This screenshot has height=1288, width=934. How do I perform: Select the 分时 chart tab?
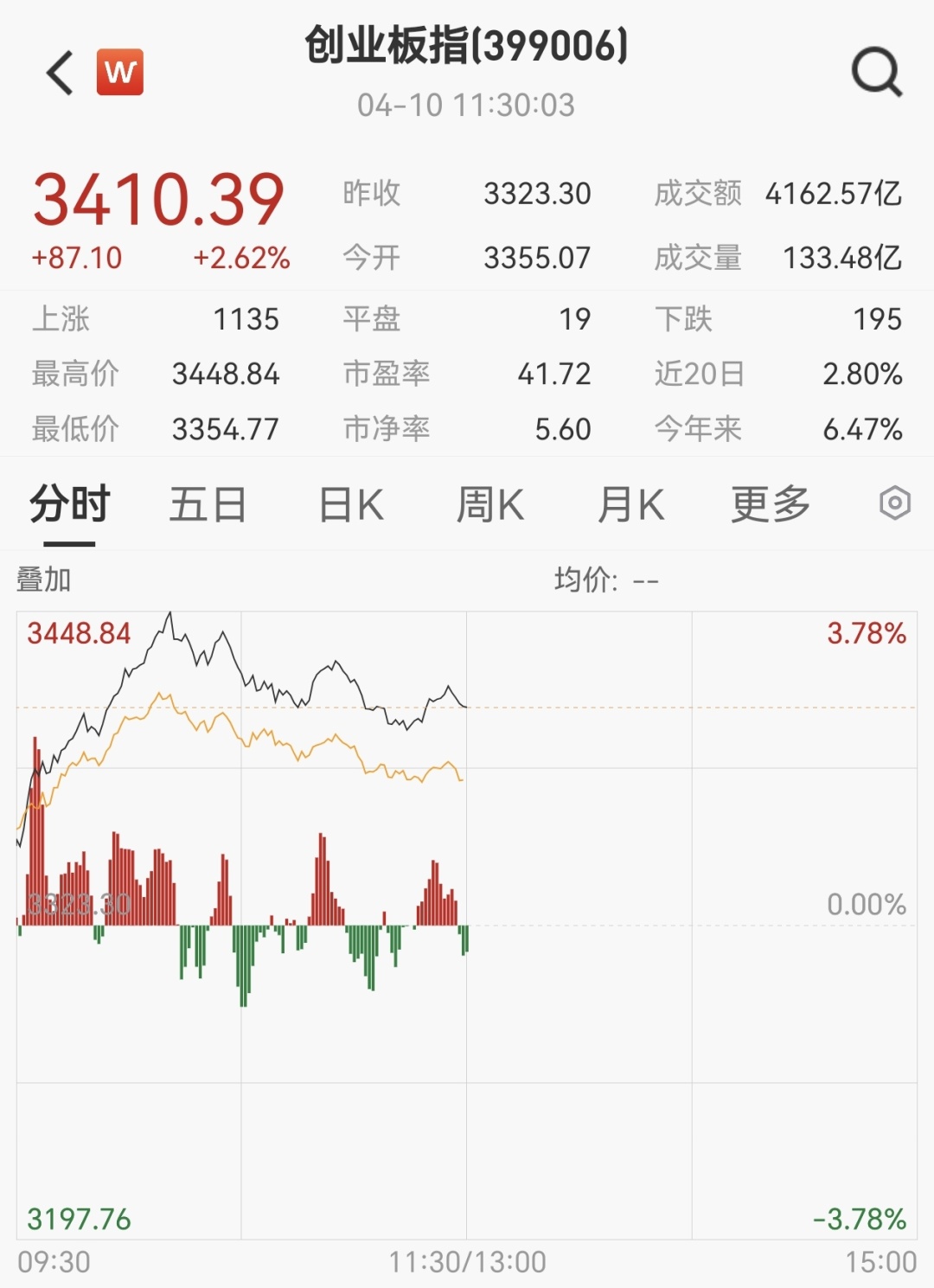(x=69, y=504)
